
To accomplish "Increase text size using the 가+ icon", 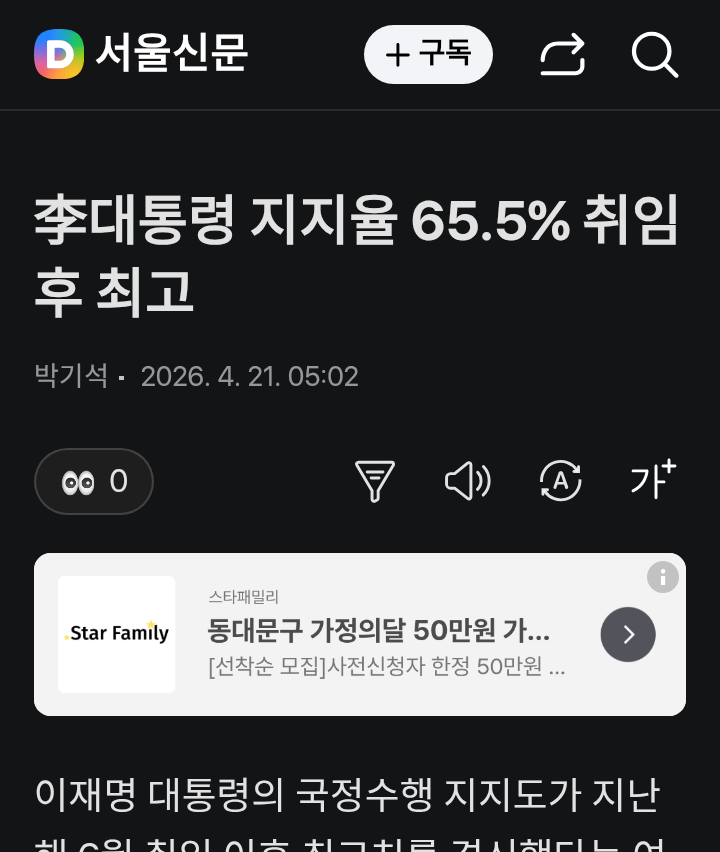I will [654, 481].
